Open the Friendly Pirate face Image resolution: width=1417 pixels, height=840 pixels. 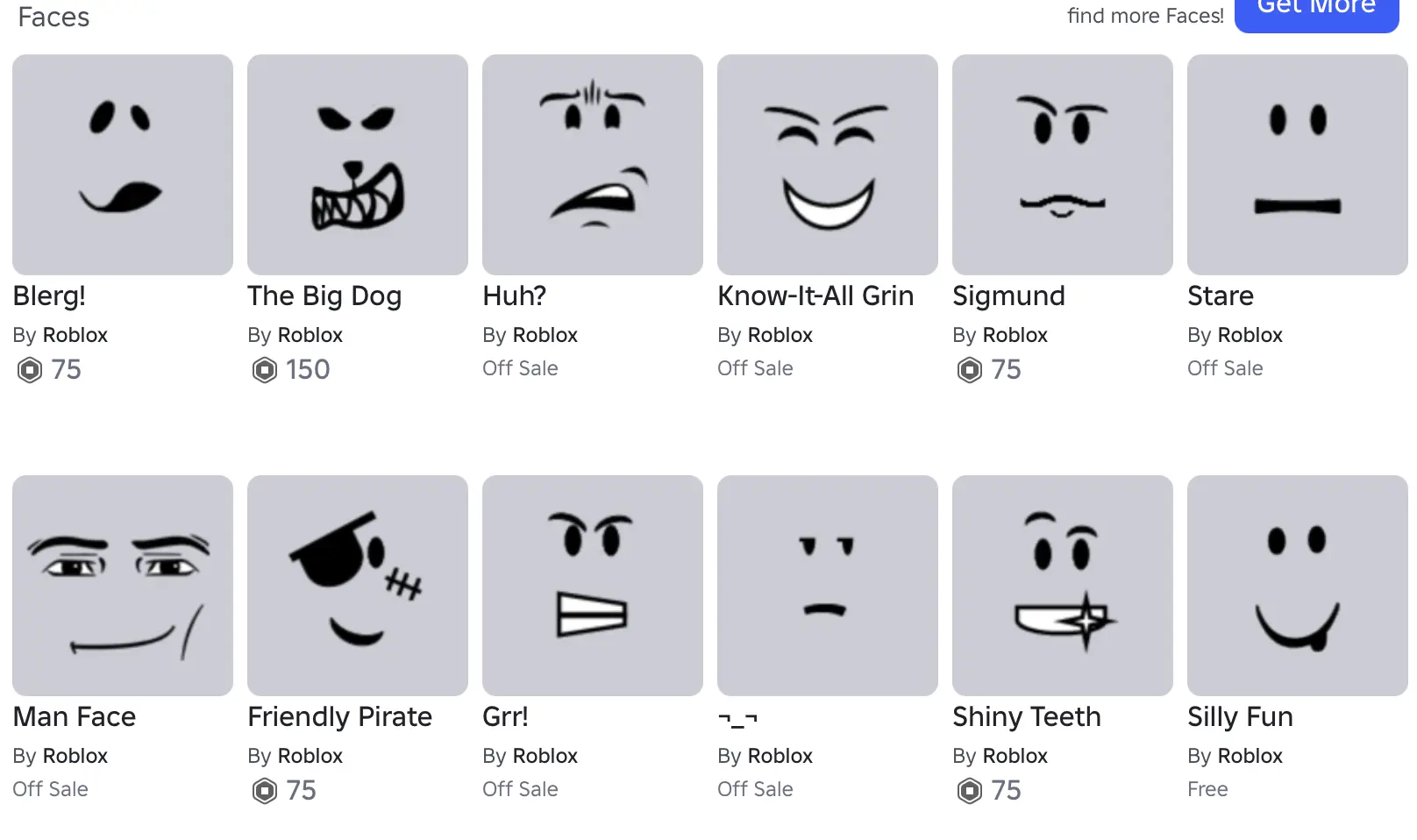tap(358, 586)
